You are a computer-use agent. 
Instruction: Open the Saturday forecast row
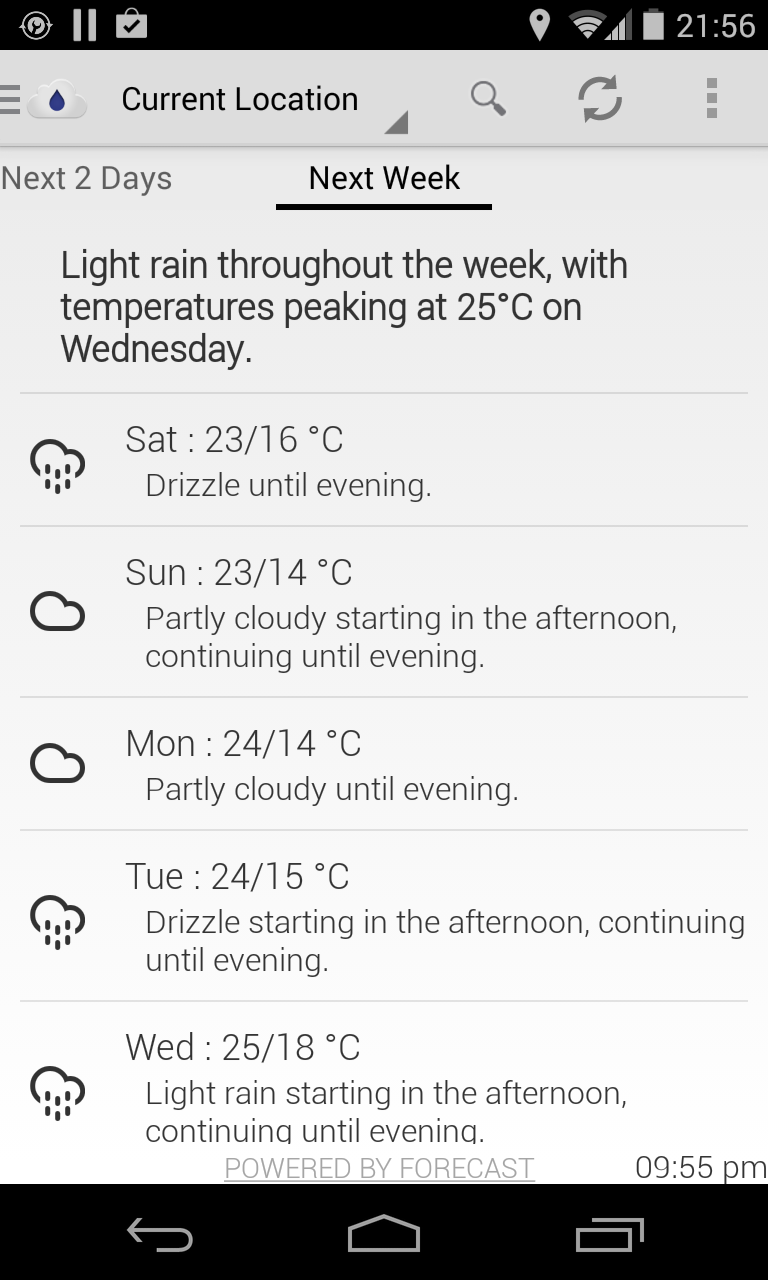pos(384,460)
